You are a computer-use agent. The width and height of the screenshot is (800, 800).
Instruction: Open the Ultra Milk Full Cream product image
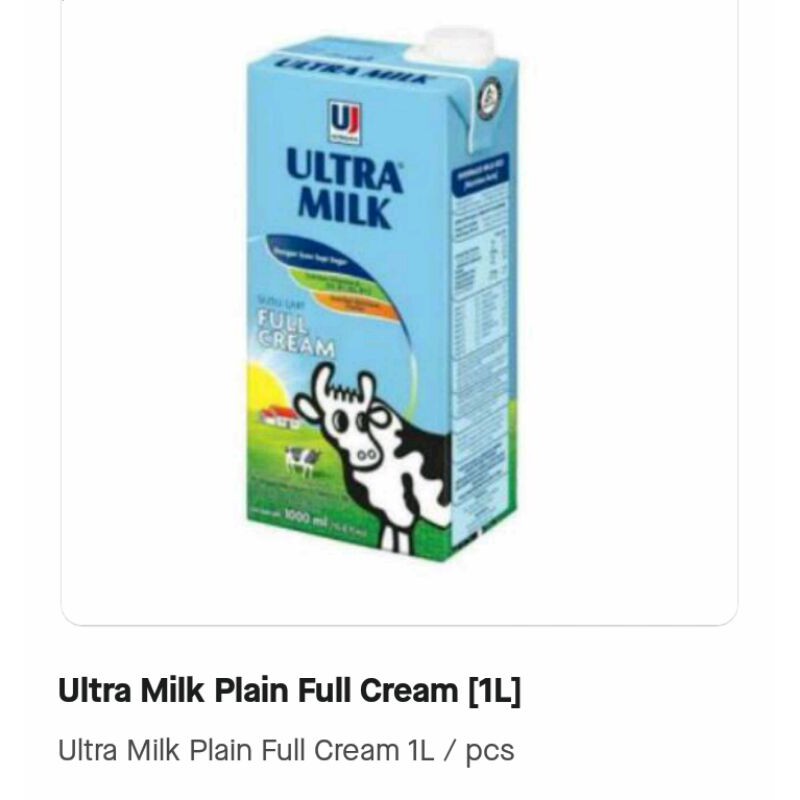click(x=383, y=295)
